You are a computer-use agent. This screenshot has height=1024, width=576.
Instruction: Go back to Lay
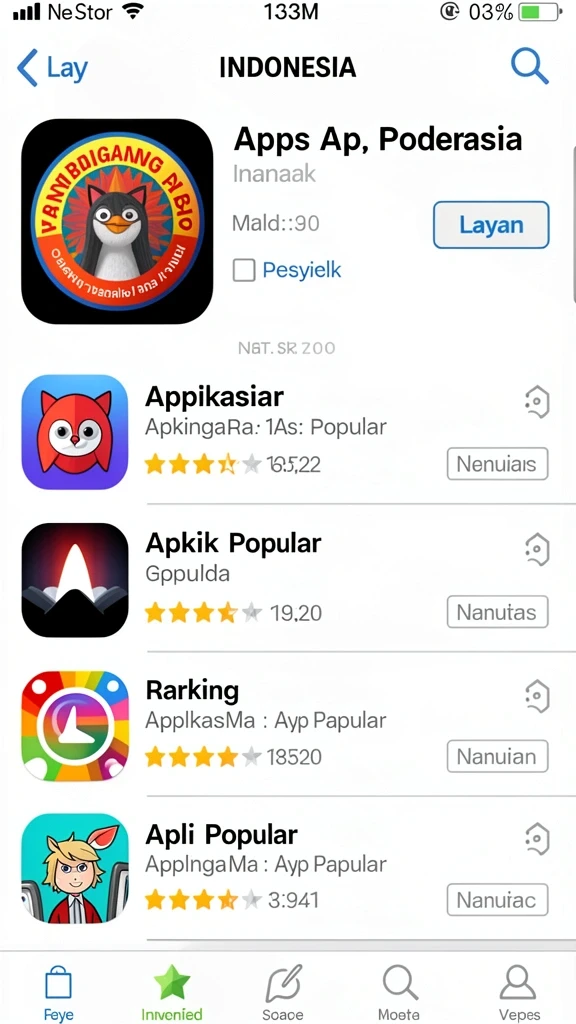[52, 67]
